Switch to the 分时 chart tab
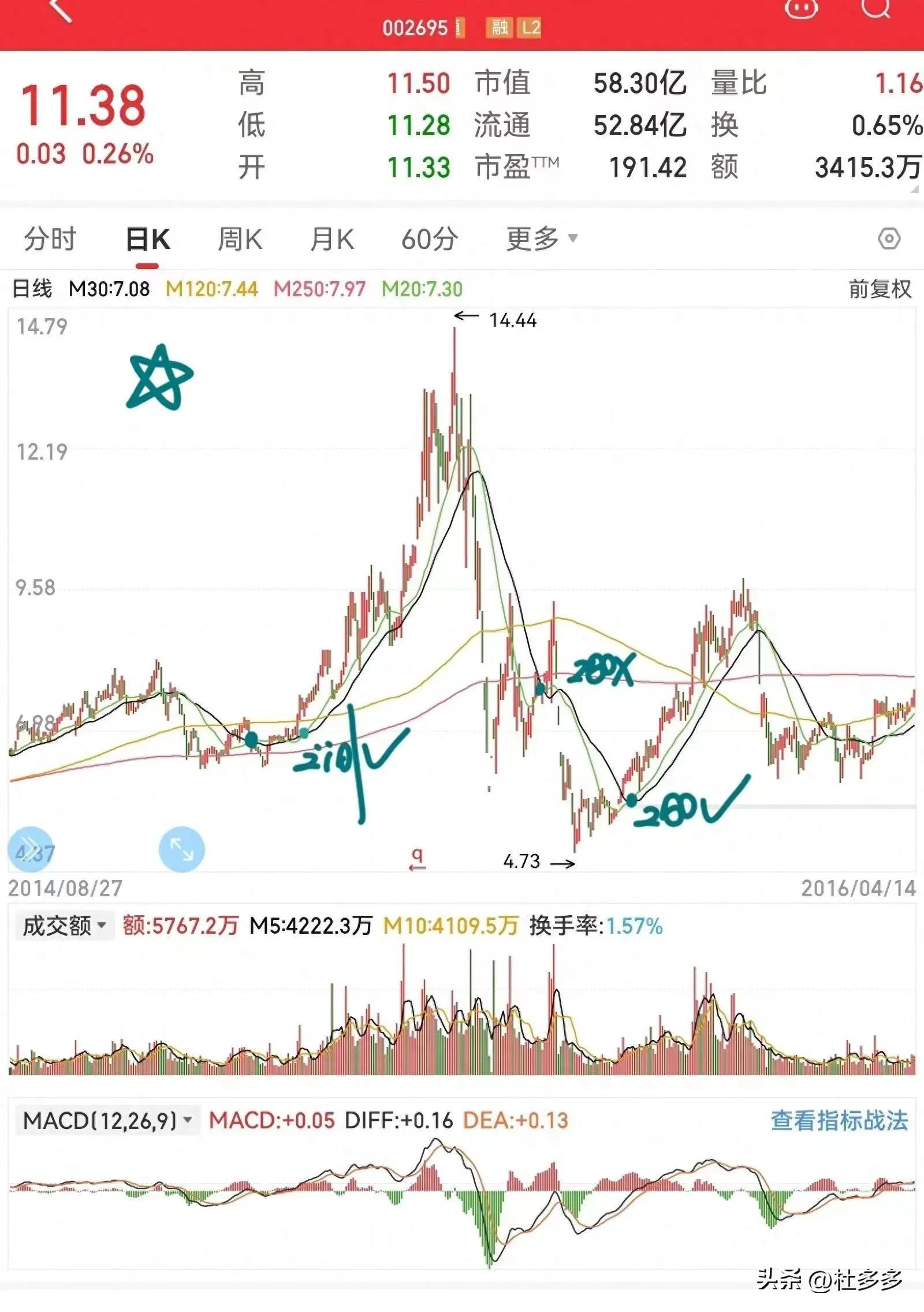Viewport: 924px width, 1312px height. tap(50, 239)
